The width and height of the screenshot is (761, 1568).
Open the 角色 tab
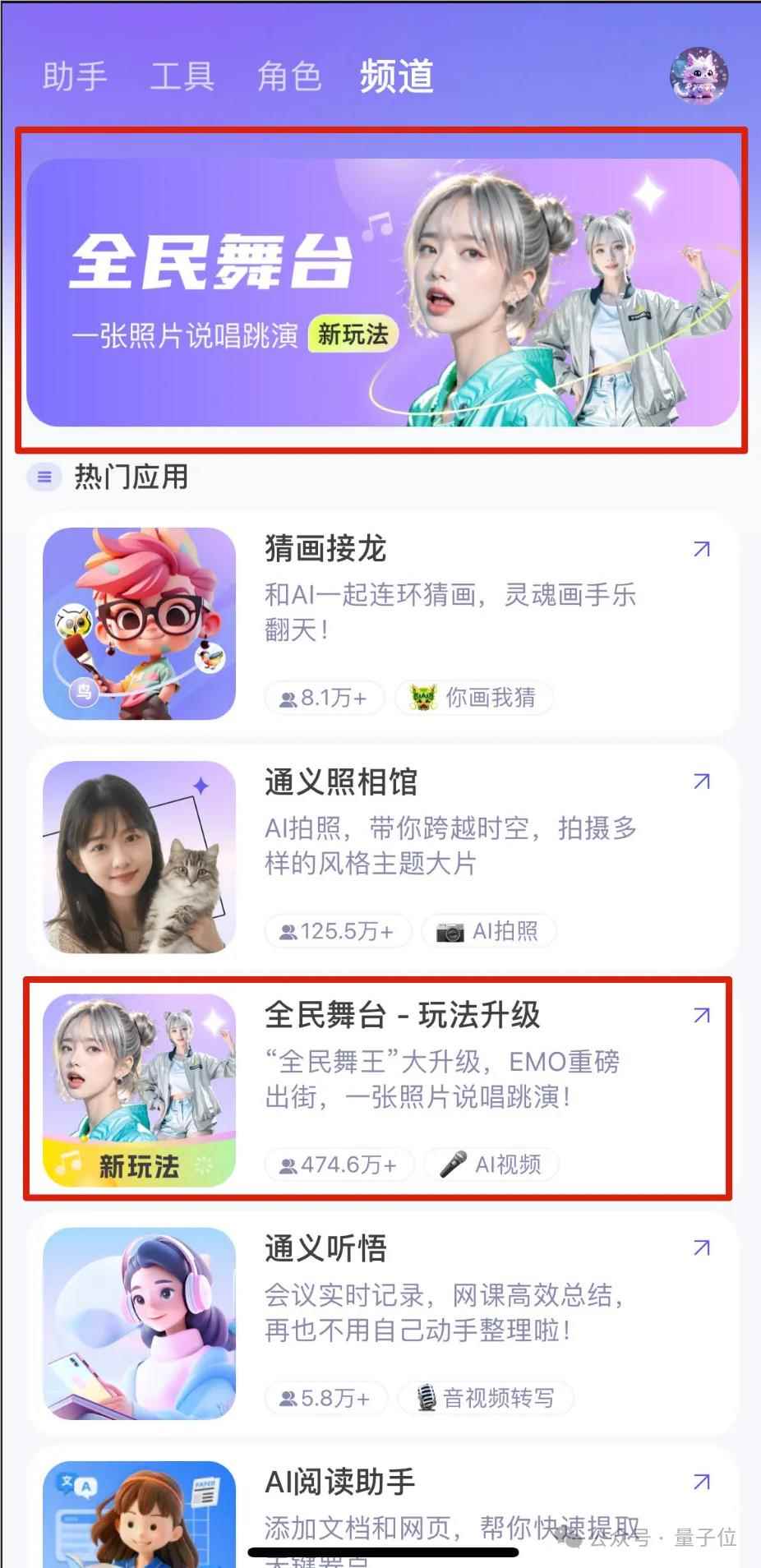click(289, 76)
